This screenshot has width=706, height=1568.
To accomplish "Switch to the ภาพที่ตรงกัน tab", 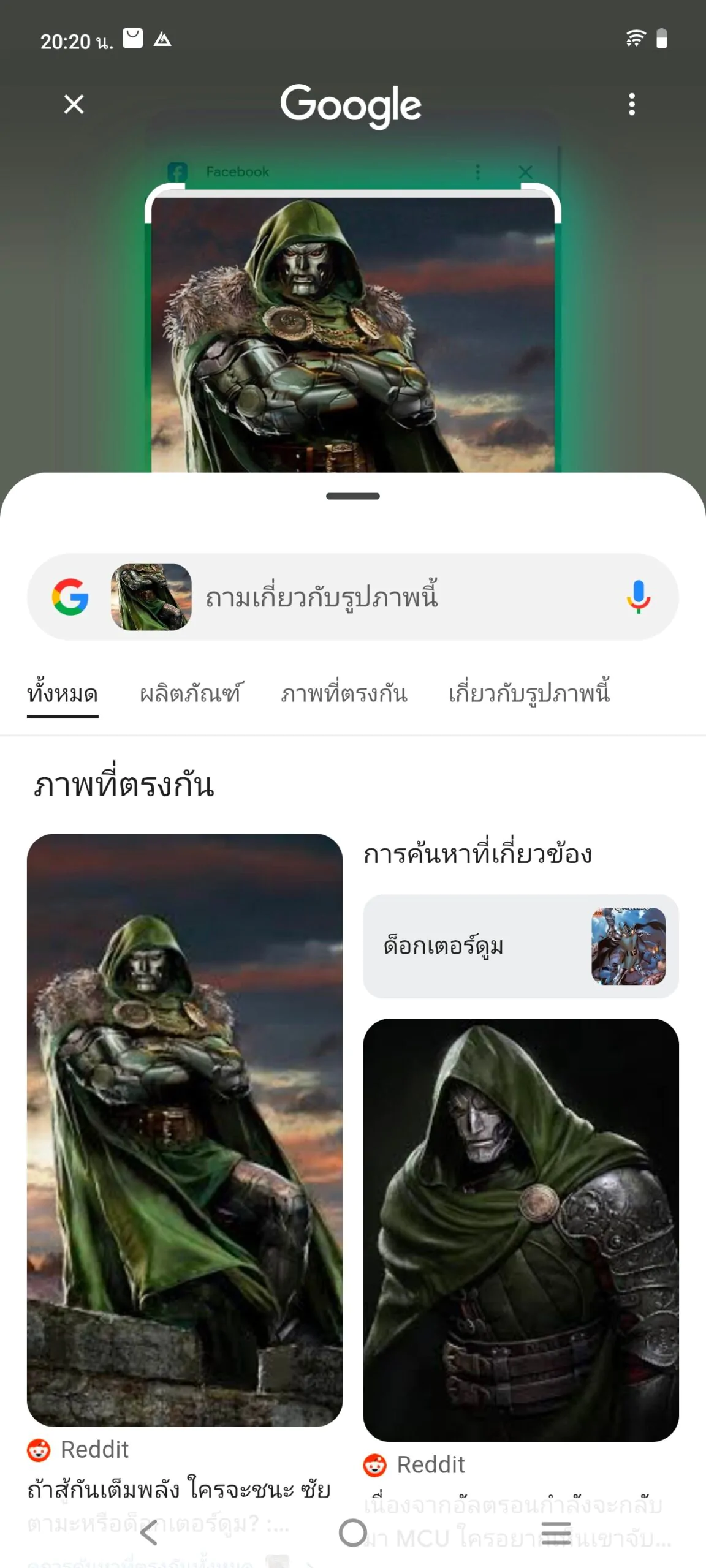I will (x=344, y=694).
